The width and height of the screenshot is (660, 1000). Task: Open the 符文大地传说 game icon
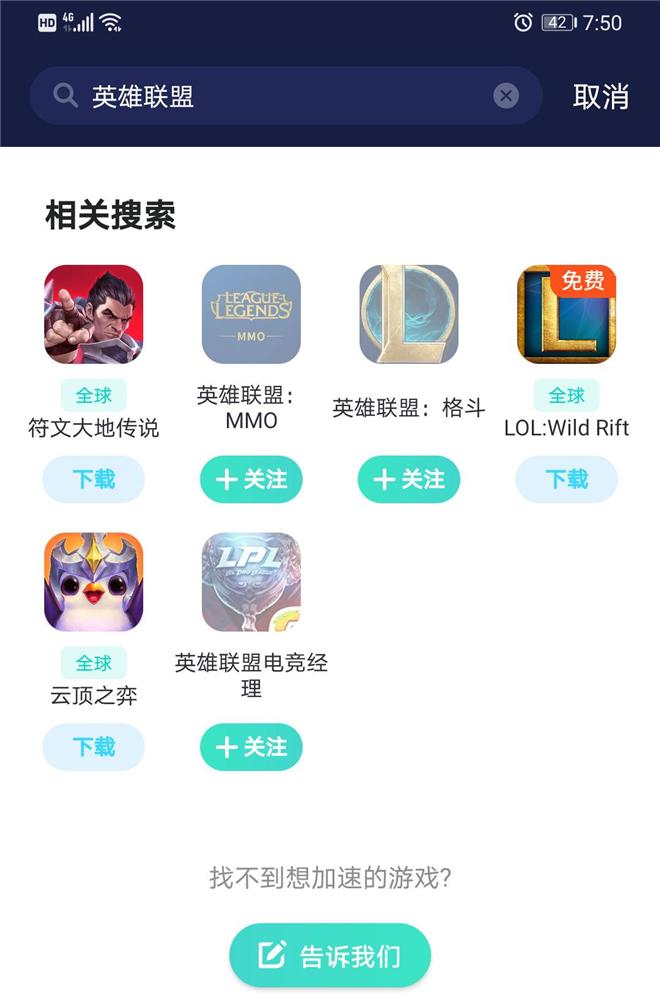click(94, 314)
